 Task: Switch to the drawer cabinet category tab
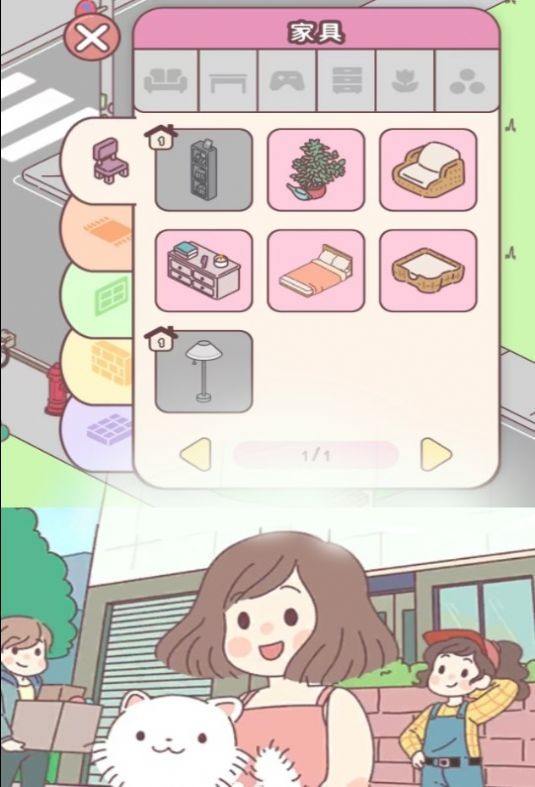[x=346, y=80]
